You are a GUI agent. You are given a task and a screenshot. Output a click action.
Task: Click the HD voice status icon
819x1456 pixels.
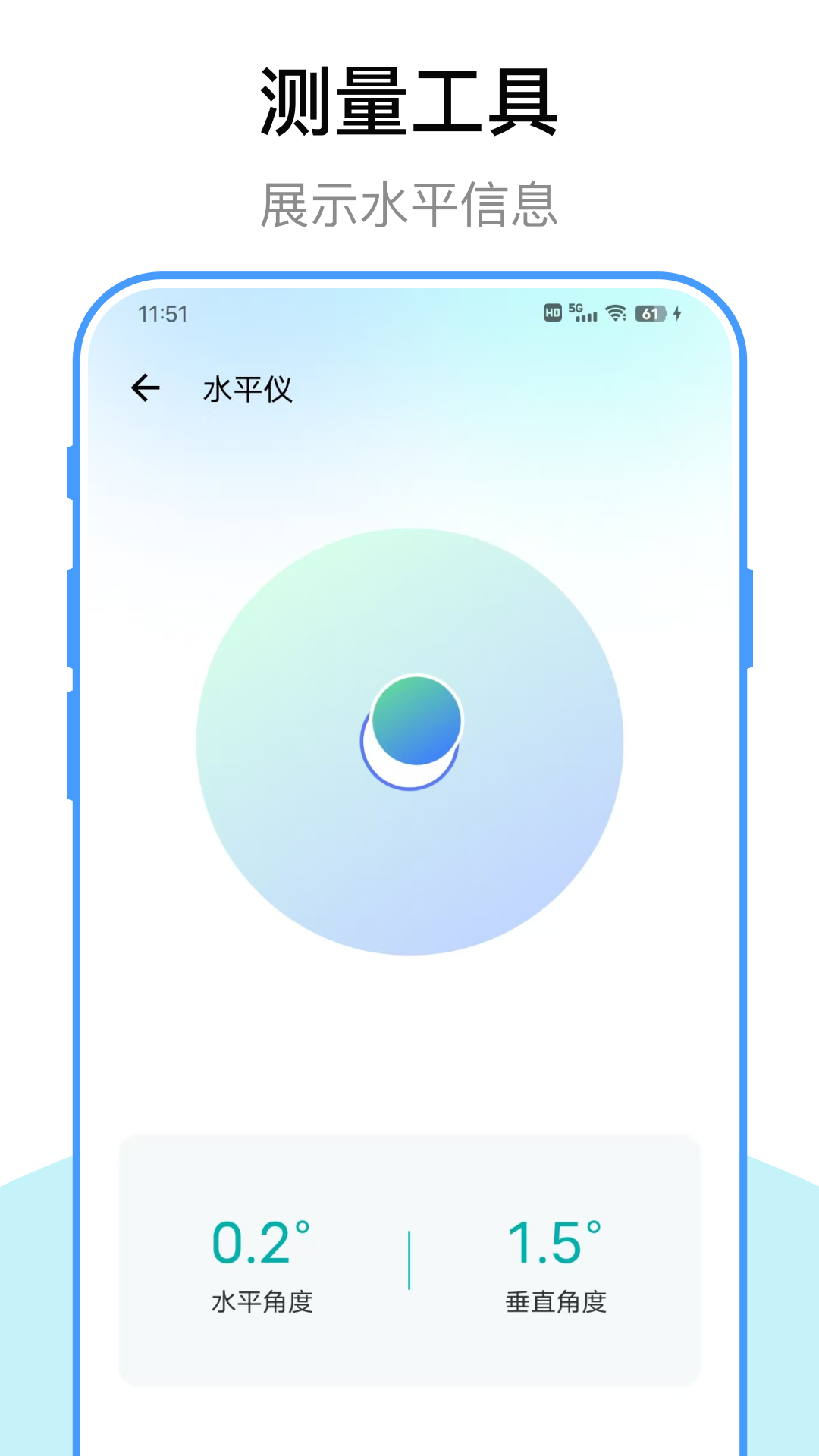coord(553,311)
